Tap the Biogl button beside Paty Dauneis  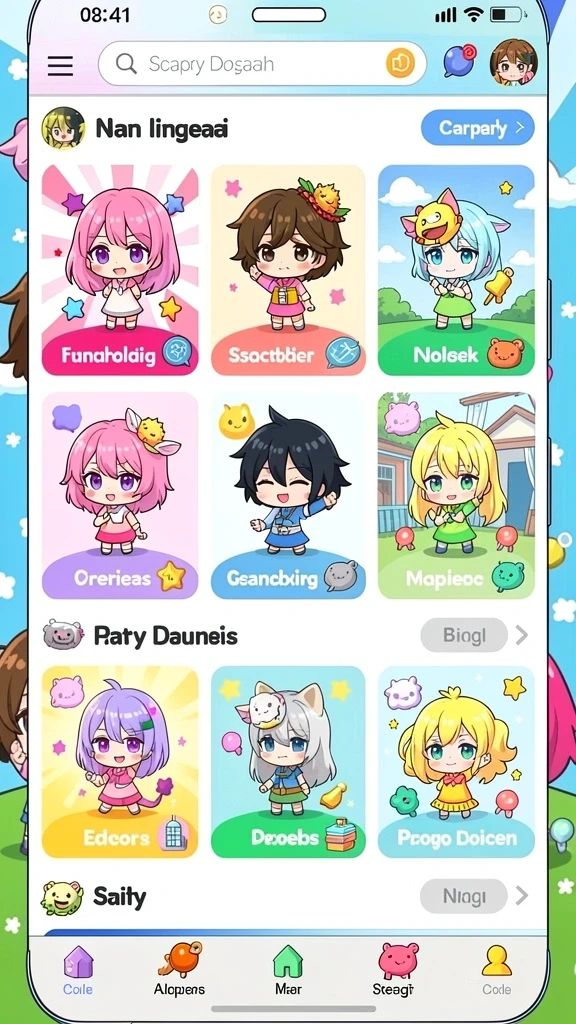coord(464,635)
